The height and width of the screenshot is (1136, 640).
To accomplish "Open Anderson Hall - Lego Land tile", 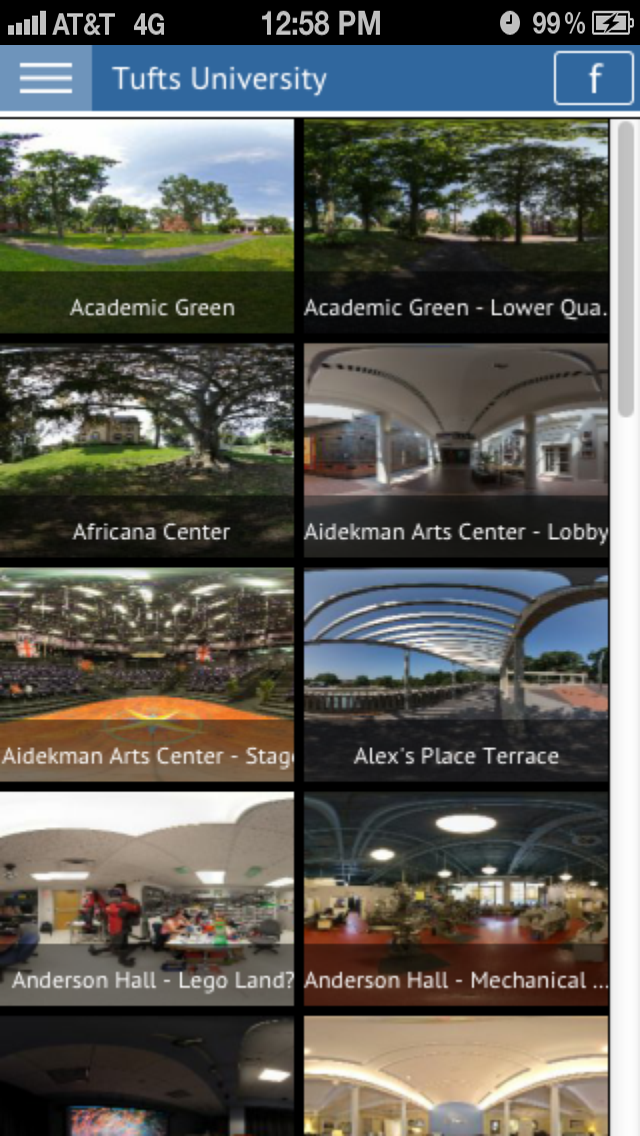I will tap(147, 898).
